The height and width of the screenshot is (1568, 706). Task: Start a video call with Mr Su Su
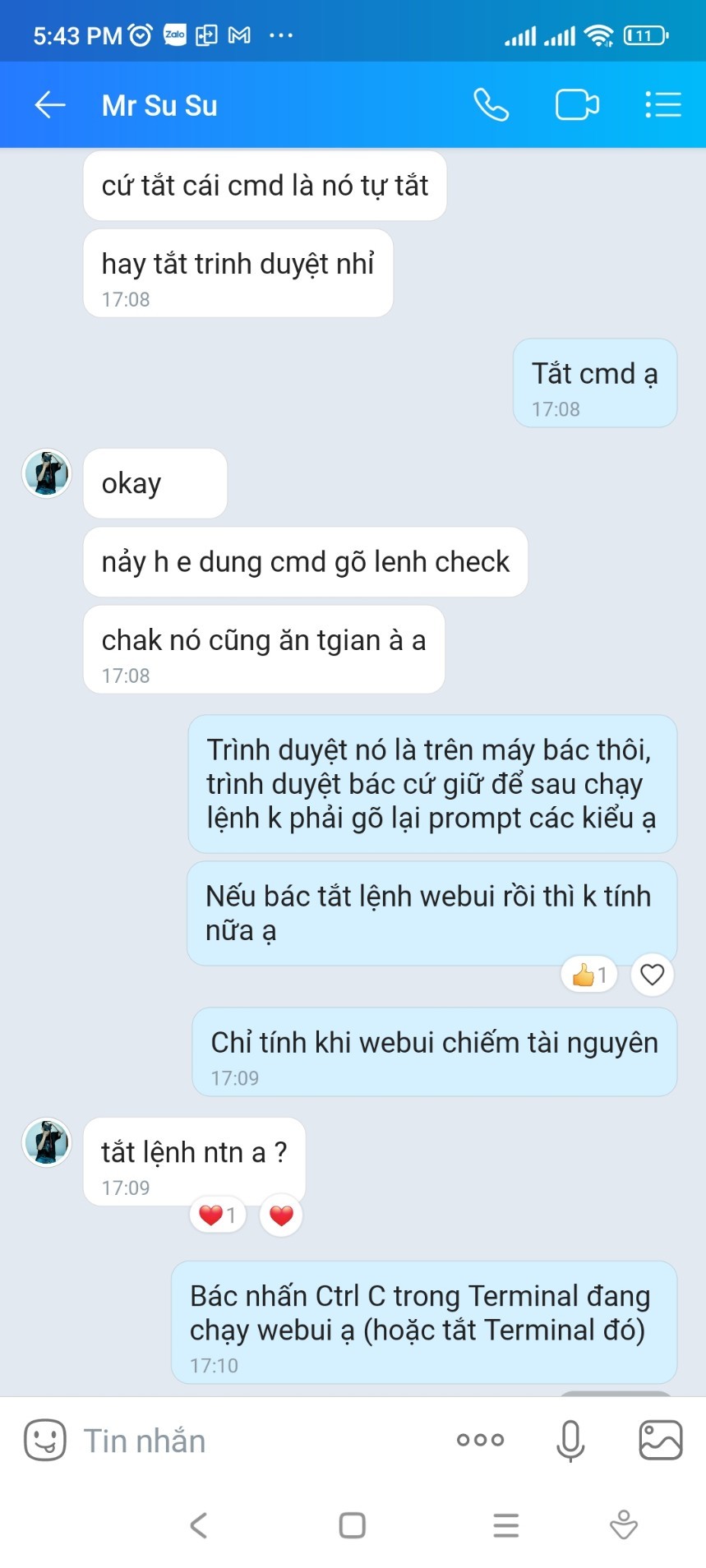tap(577, 105)
